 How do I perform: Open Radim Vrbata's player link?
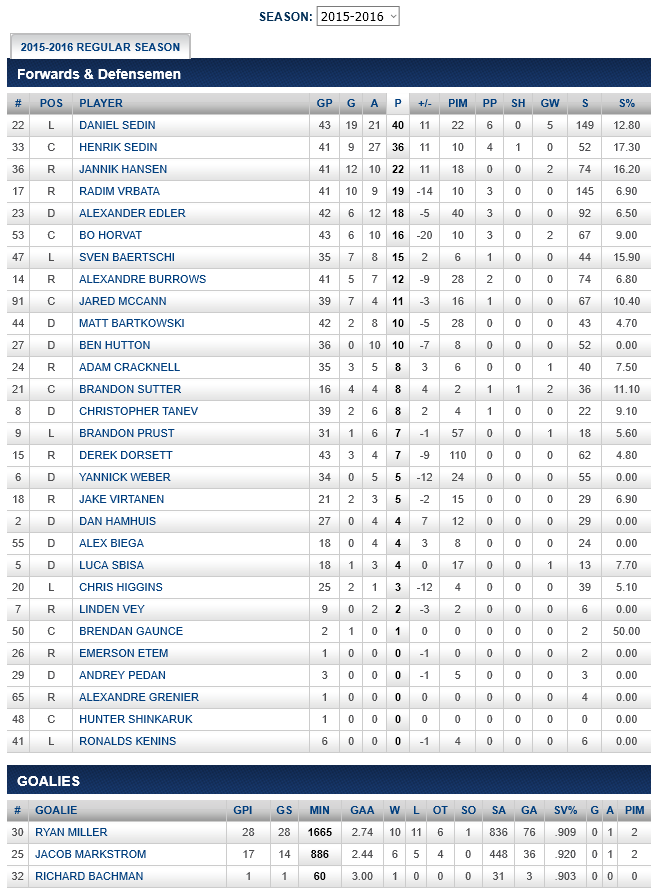pyautogui.click(x=119, y=191)
